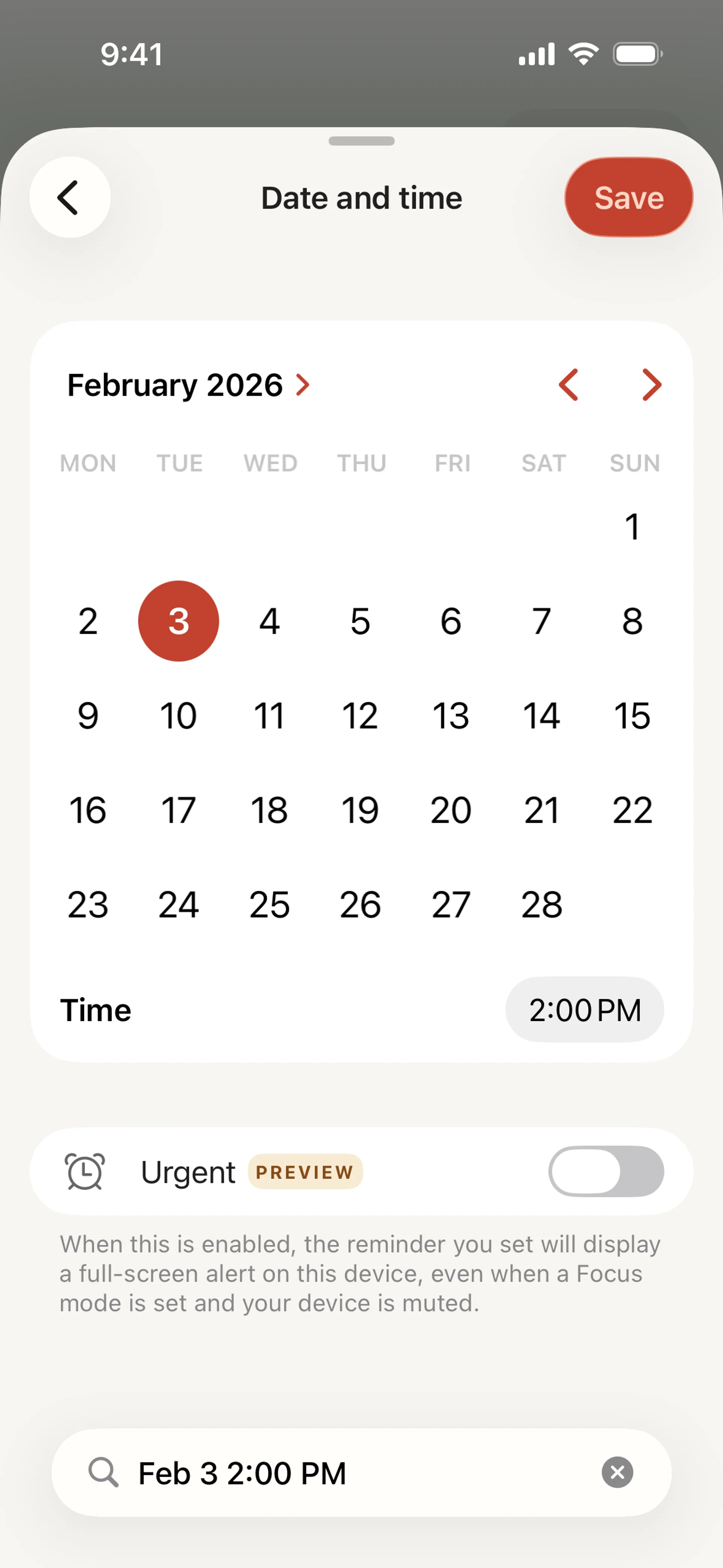Choose day 18 in the calendar
The image size is (723, 1568).
click(x=269, y=810)
